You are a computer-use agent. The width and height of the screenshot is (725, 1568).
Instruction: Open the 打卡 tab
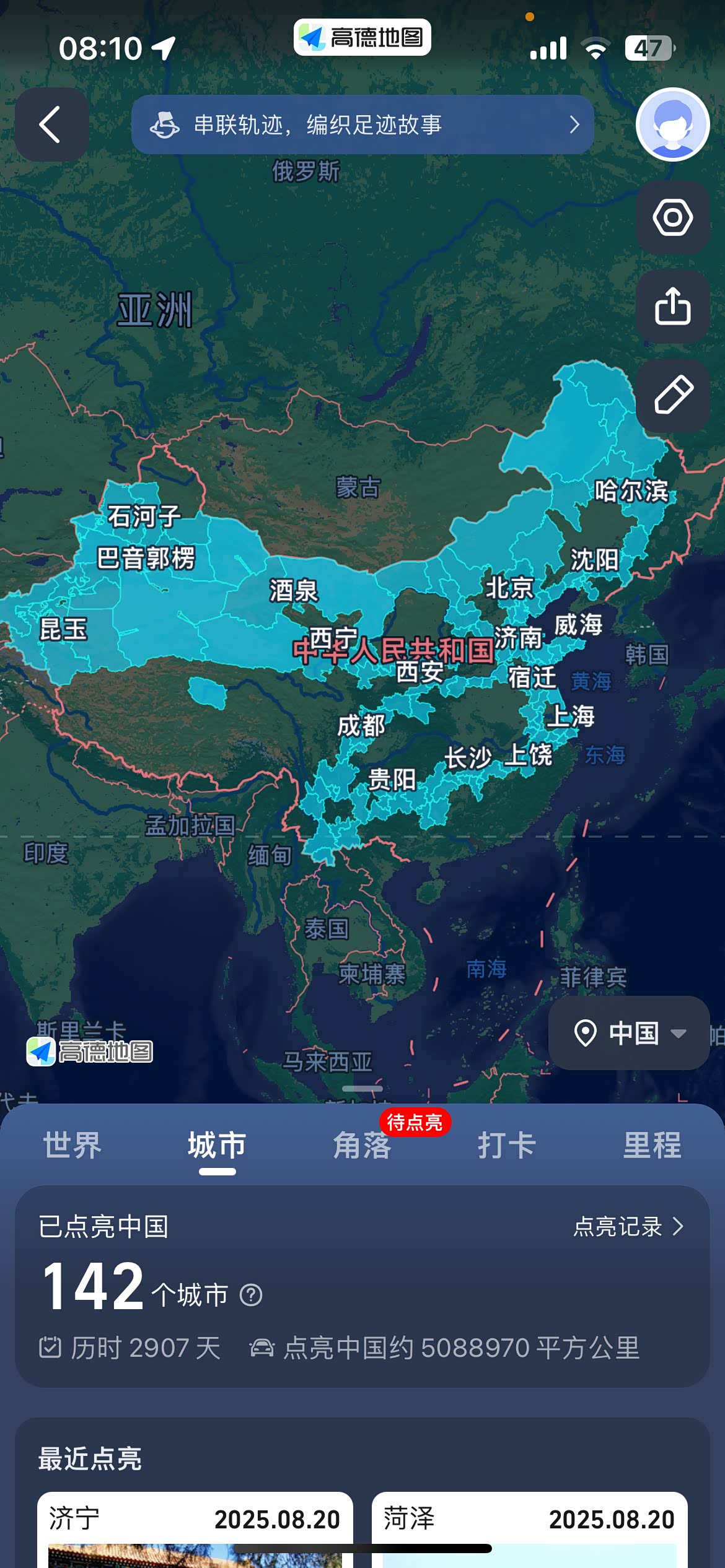click(507, 1145)
